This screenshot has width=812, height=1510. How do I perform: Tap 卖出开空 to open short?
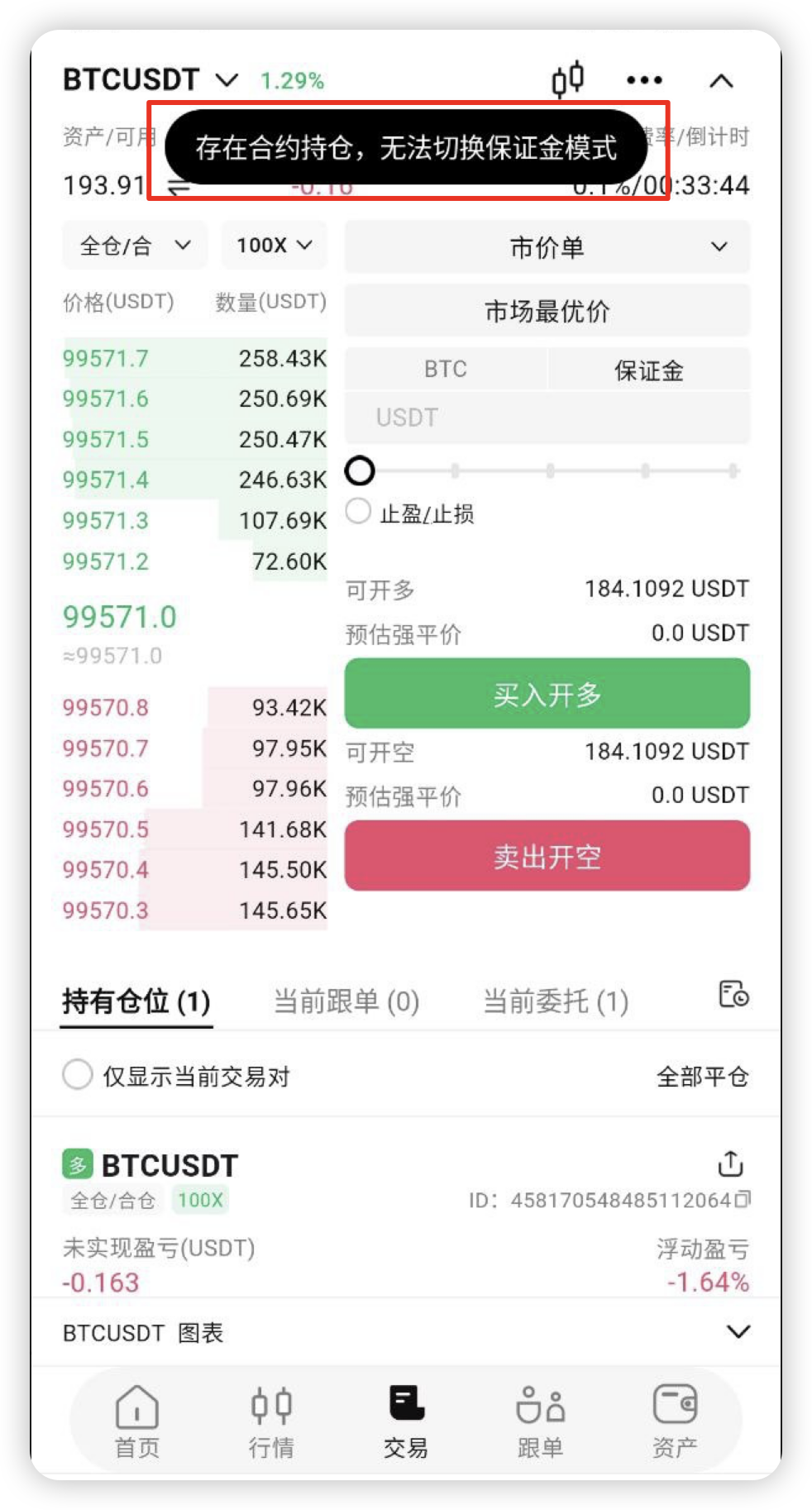[x=547, y=856]
